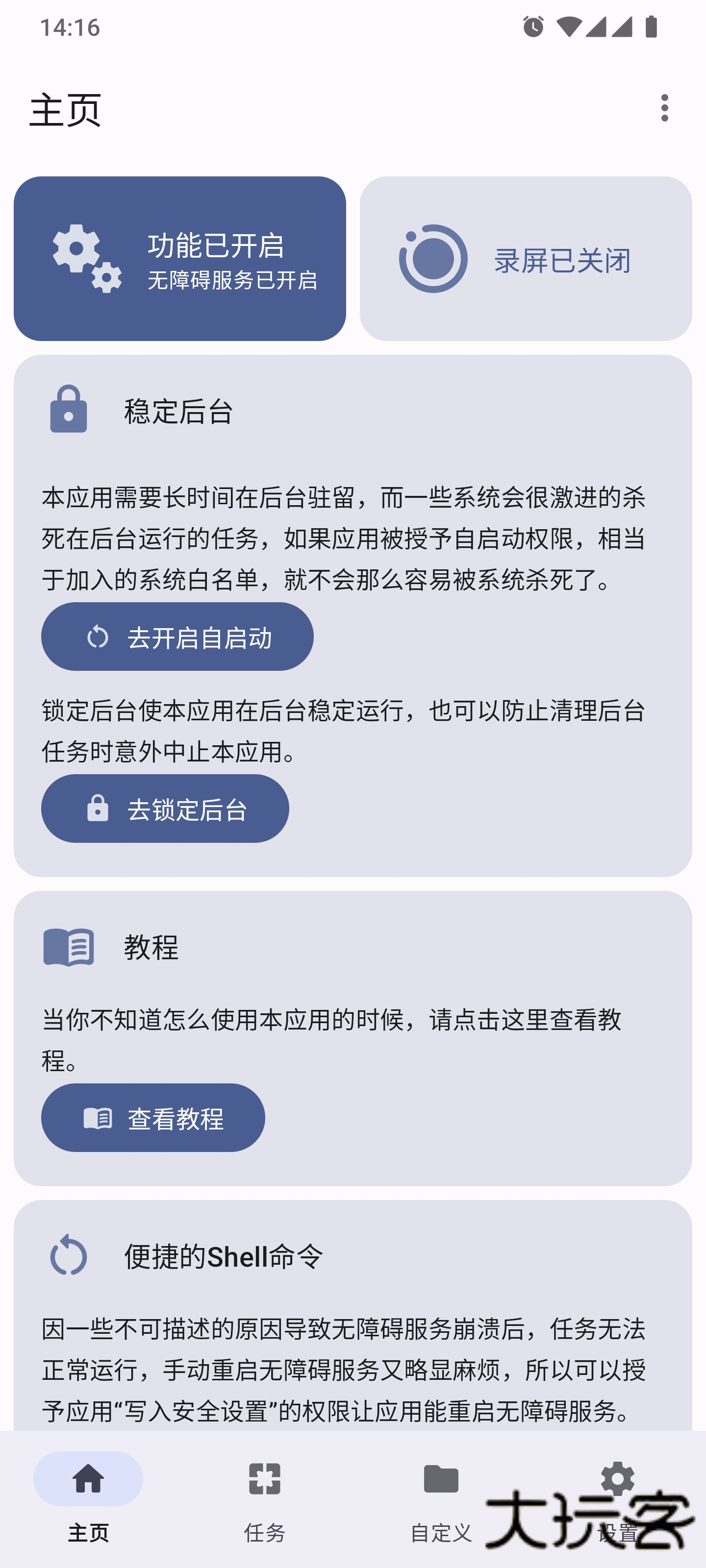Screen dimensions: 706x1568
Task: Toggle the 功能已开启 accessibility status card
Action: point(181,259)
